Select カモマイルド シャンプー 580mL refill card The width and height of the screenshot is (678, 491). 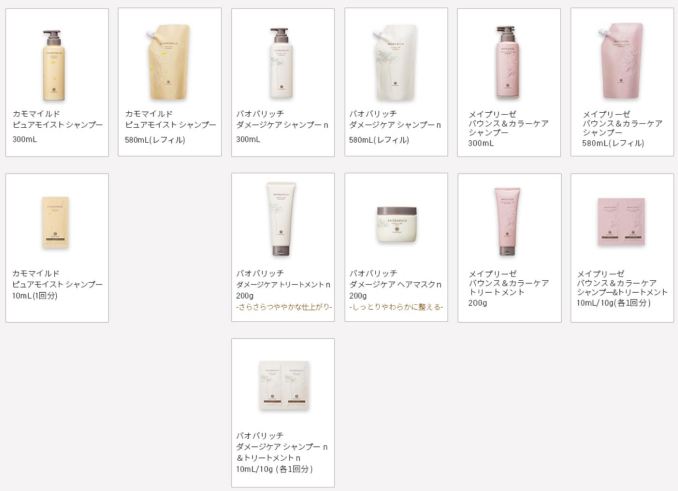[169, 82]
